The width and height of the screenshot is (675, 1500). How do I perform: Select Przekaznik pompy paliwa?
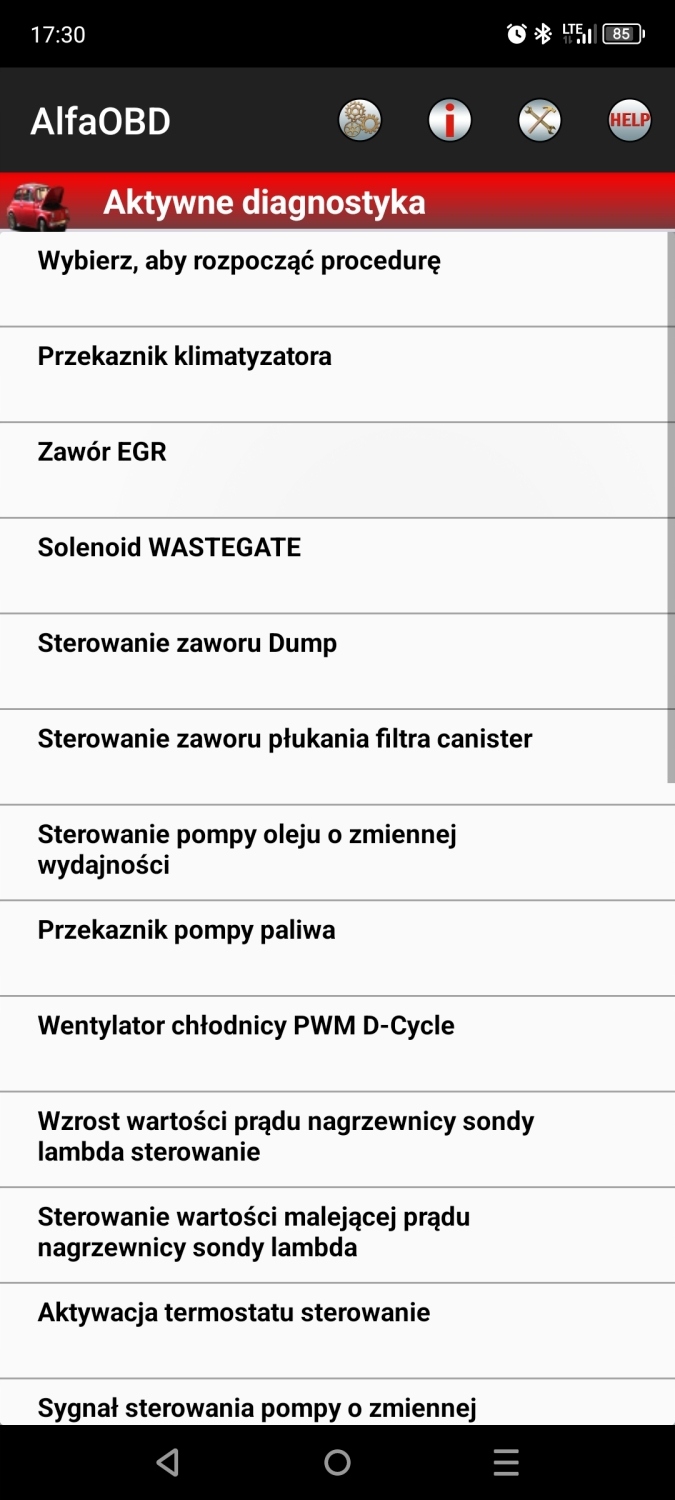click(x=334, y=948)
